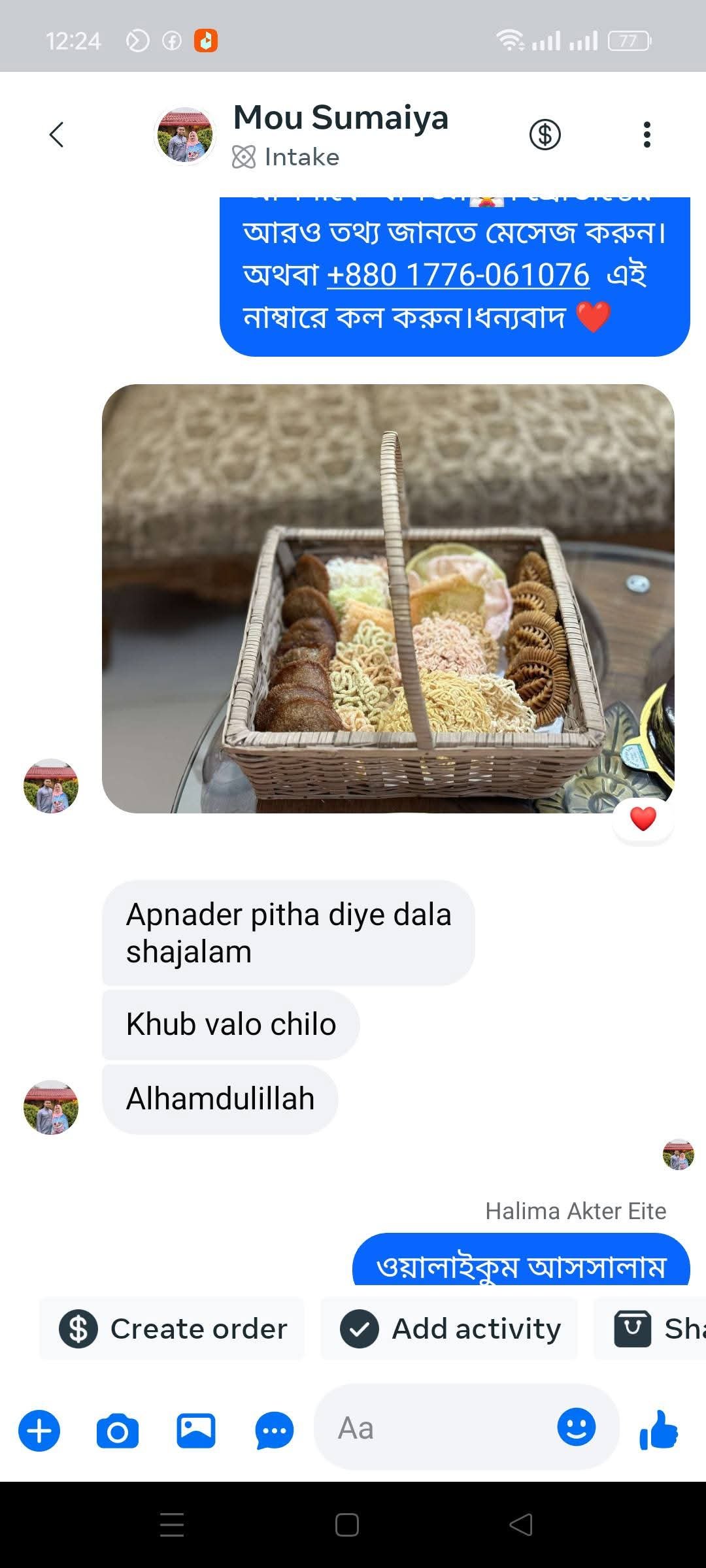Tap the system home button
The width and height of the screenshot is (706, 1568).
(x=346, y=1525)
